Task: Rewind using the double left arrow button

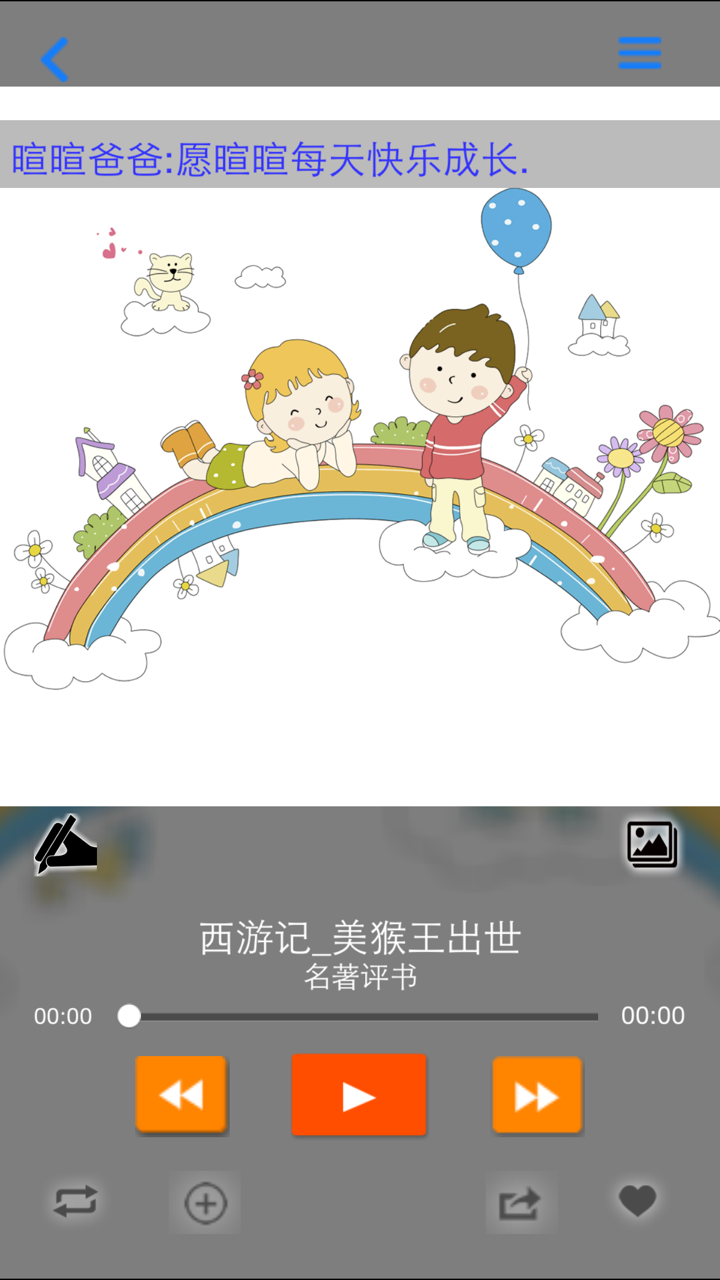Action: coord(181,1094)
